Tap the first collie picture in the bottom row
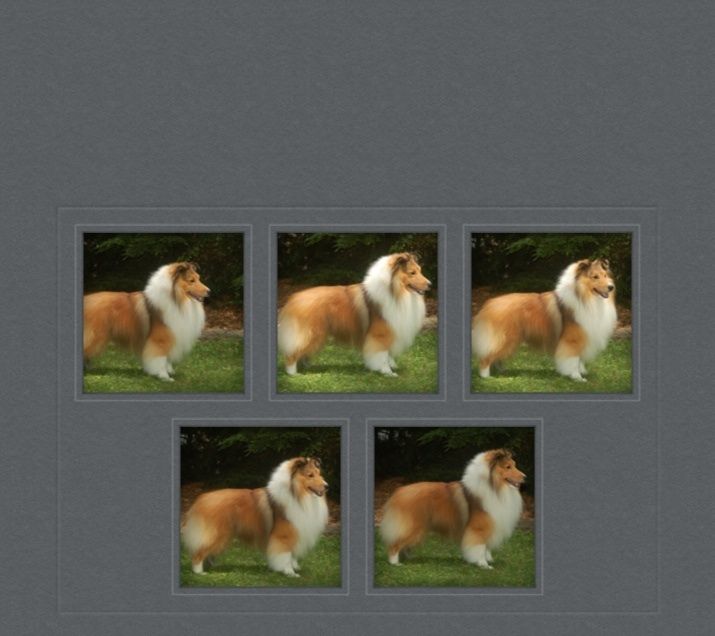The height and width of the screenshot is (636, 715). 260,507
